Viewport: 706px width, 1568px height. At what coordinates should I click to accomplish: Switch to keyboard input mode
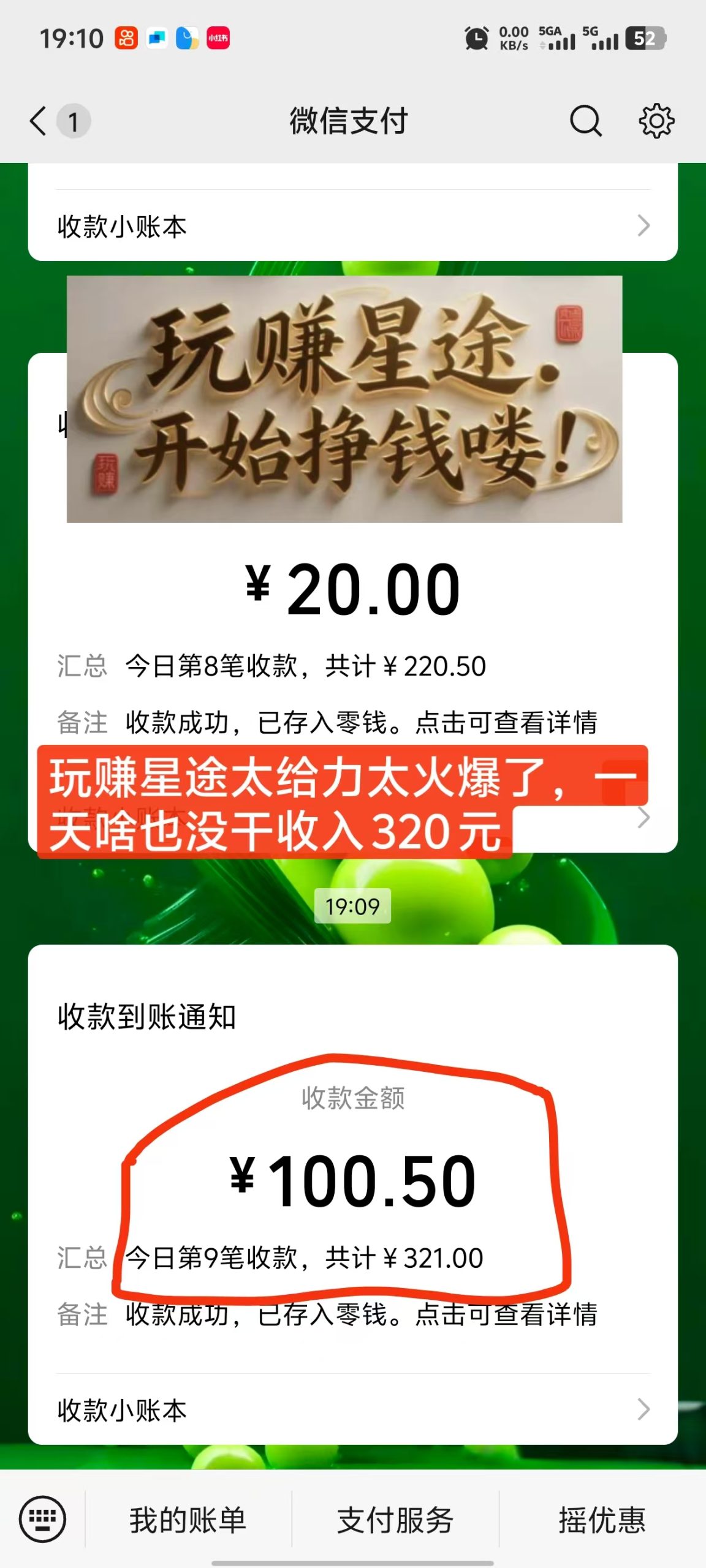pos(42,1519)
